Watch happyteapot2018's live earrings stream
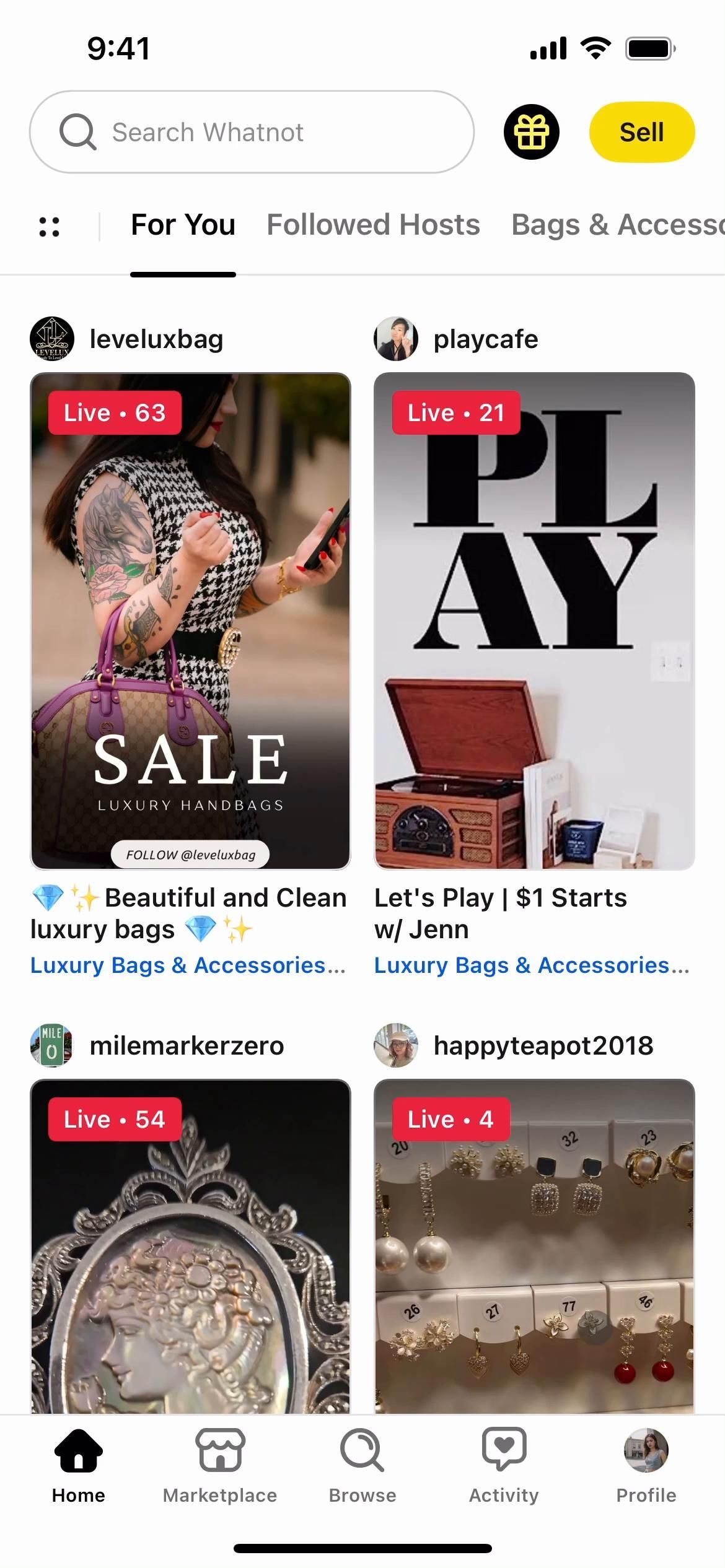The image size is (725, 1568). 534,1245
